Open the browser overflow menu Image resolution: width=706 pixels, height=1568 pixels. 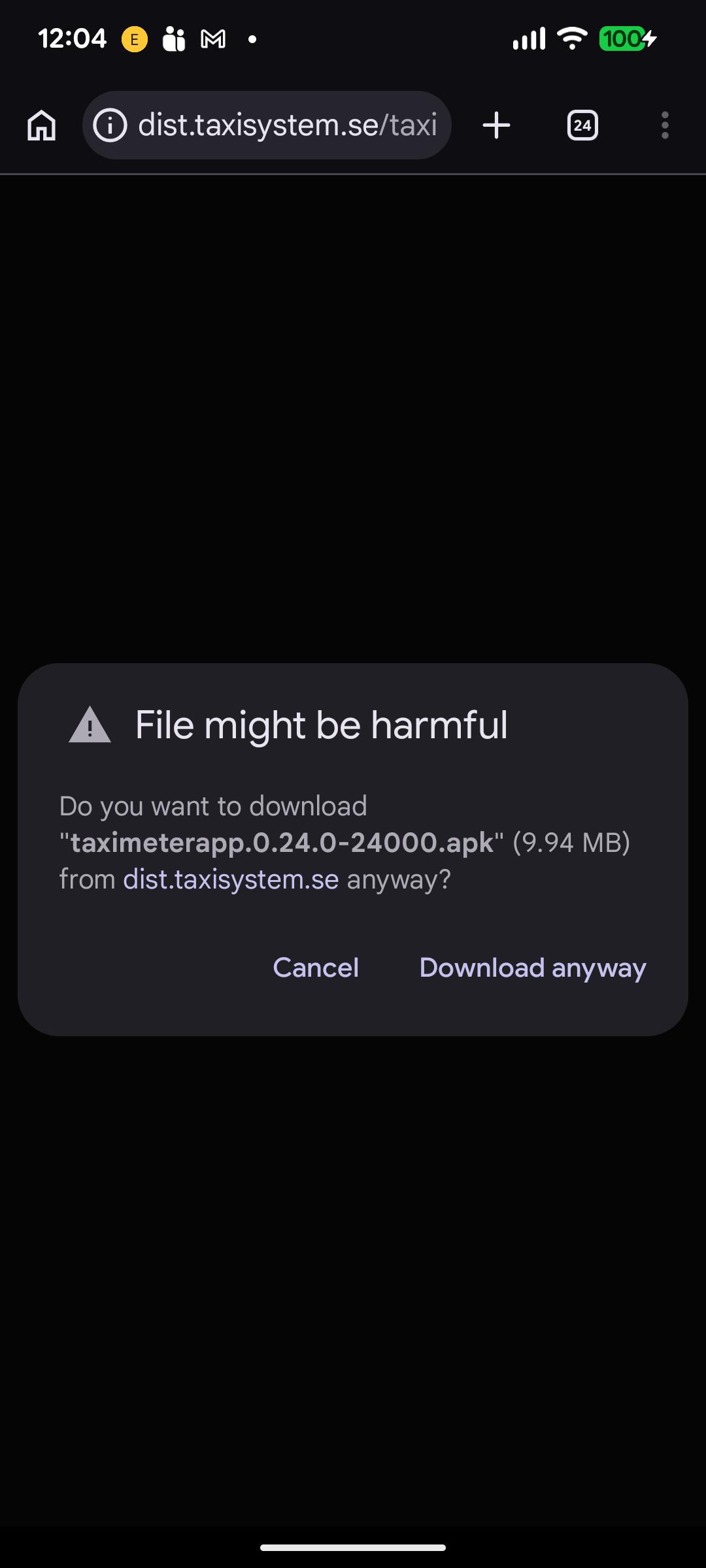665,125
